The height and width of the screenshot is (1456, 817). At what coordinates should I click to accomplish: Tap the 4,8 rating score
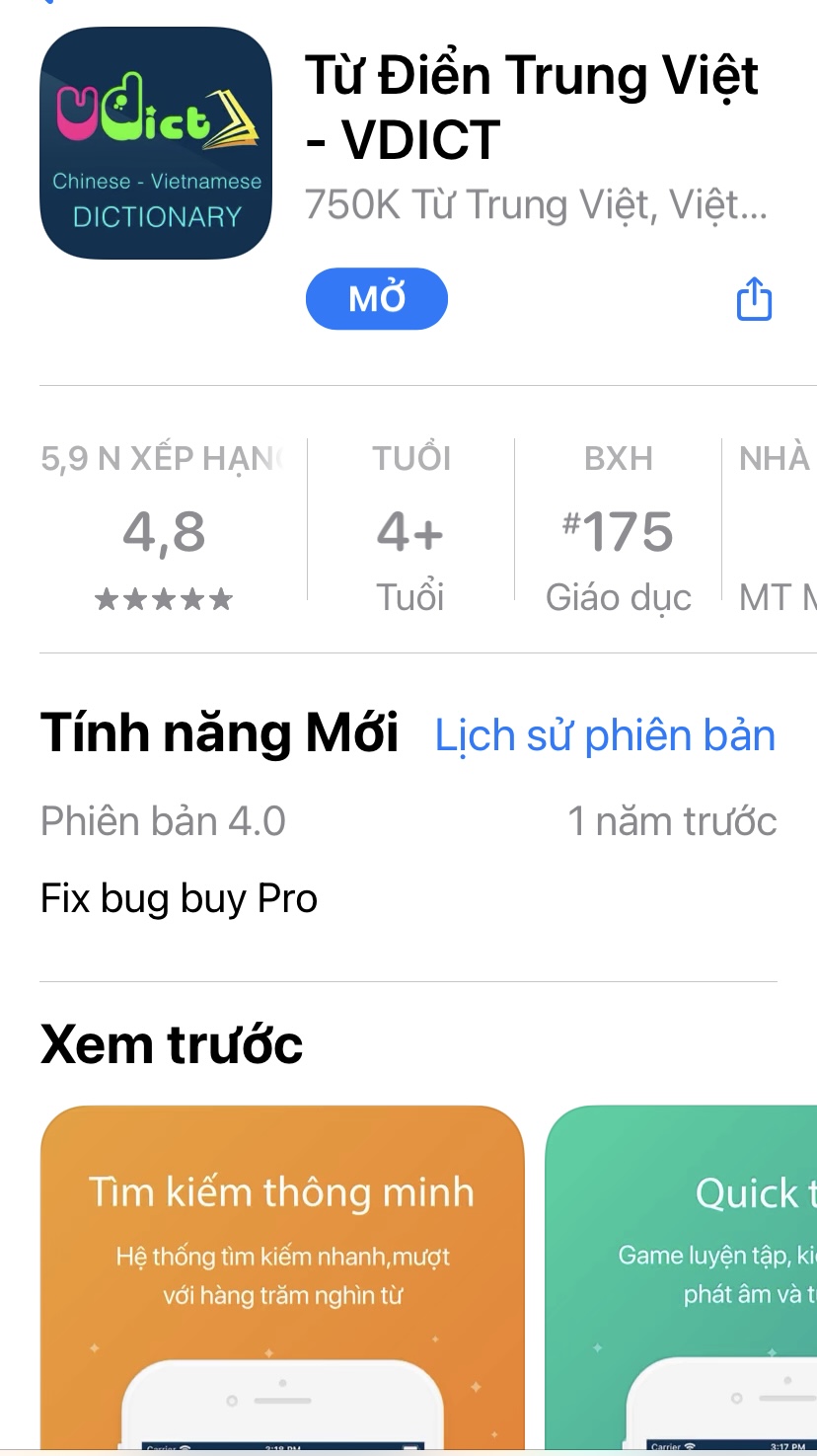[164, 531]
